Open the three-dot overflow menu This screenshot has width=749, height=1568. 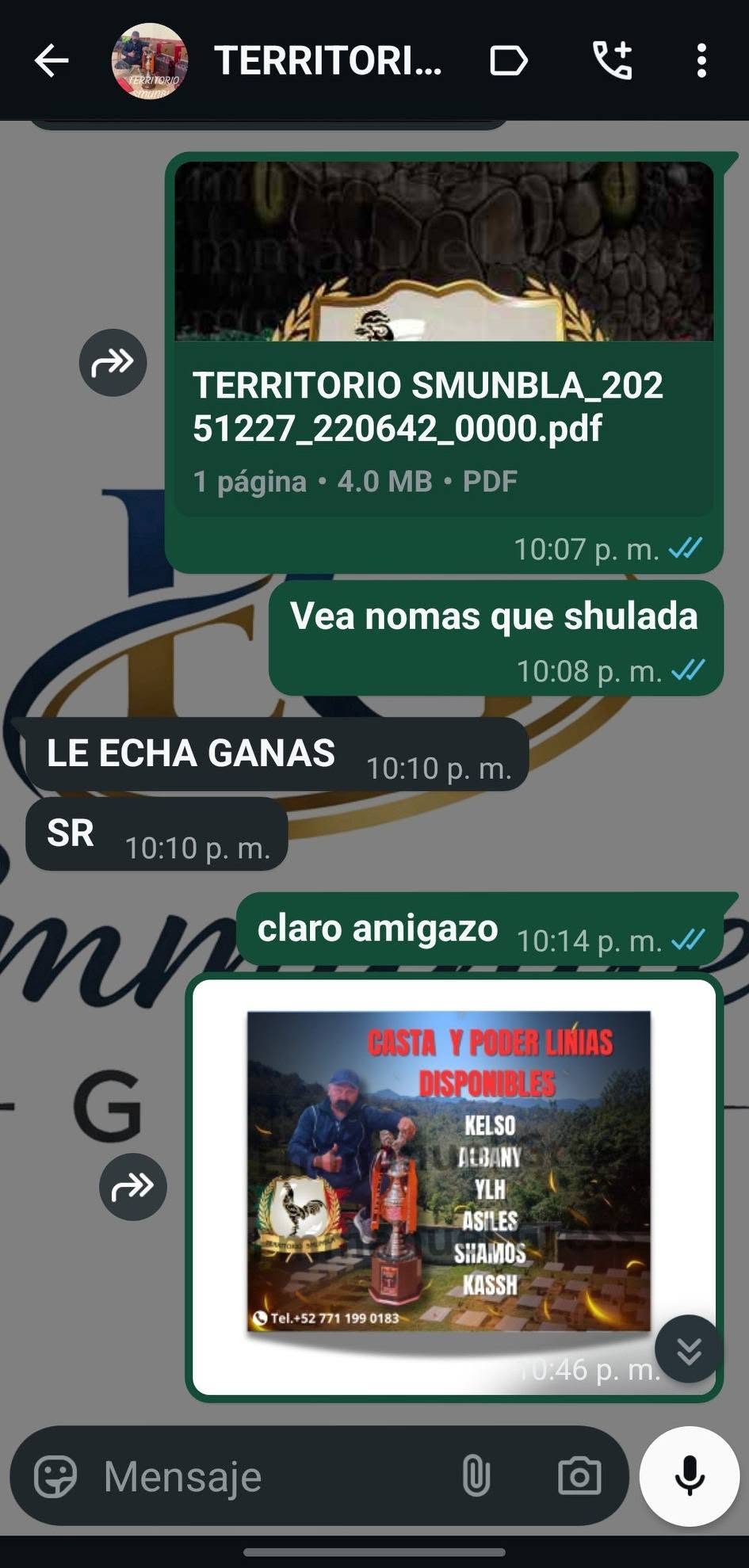pyautogui.click(x=701, y=61)
